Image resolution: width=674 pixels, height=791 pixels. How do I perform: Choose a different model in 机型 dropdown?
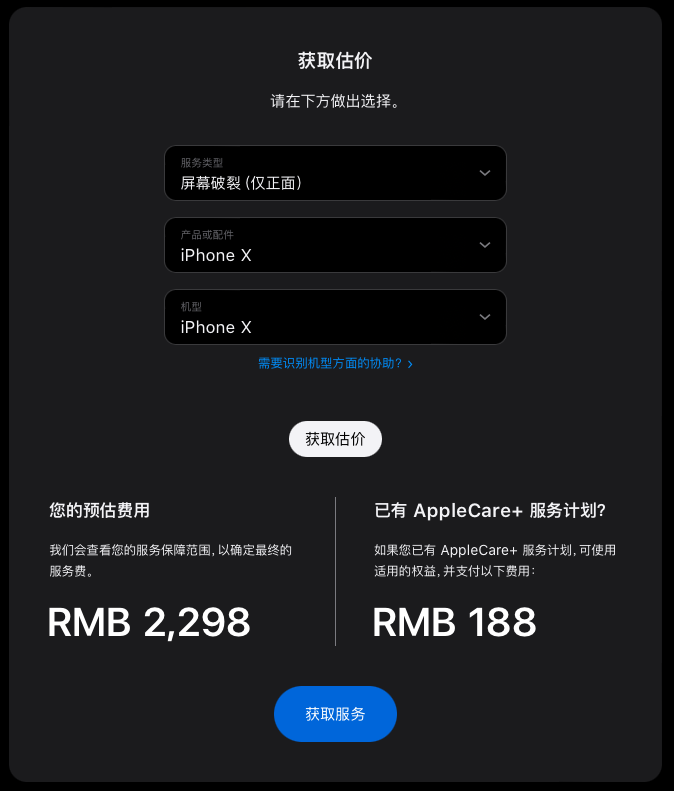[335, 317]
